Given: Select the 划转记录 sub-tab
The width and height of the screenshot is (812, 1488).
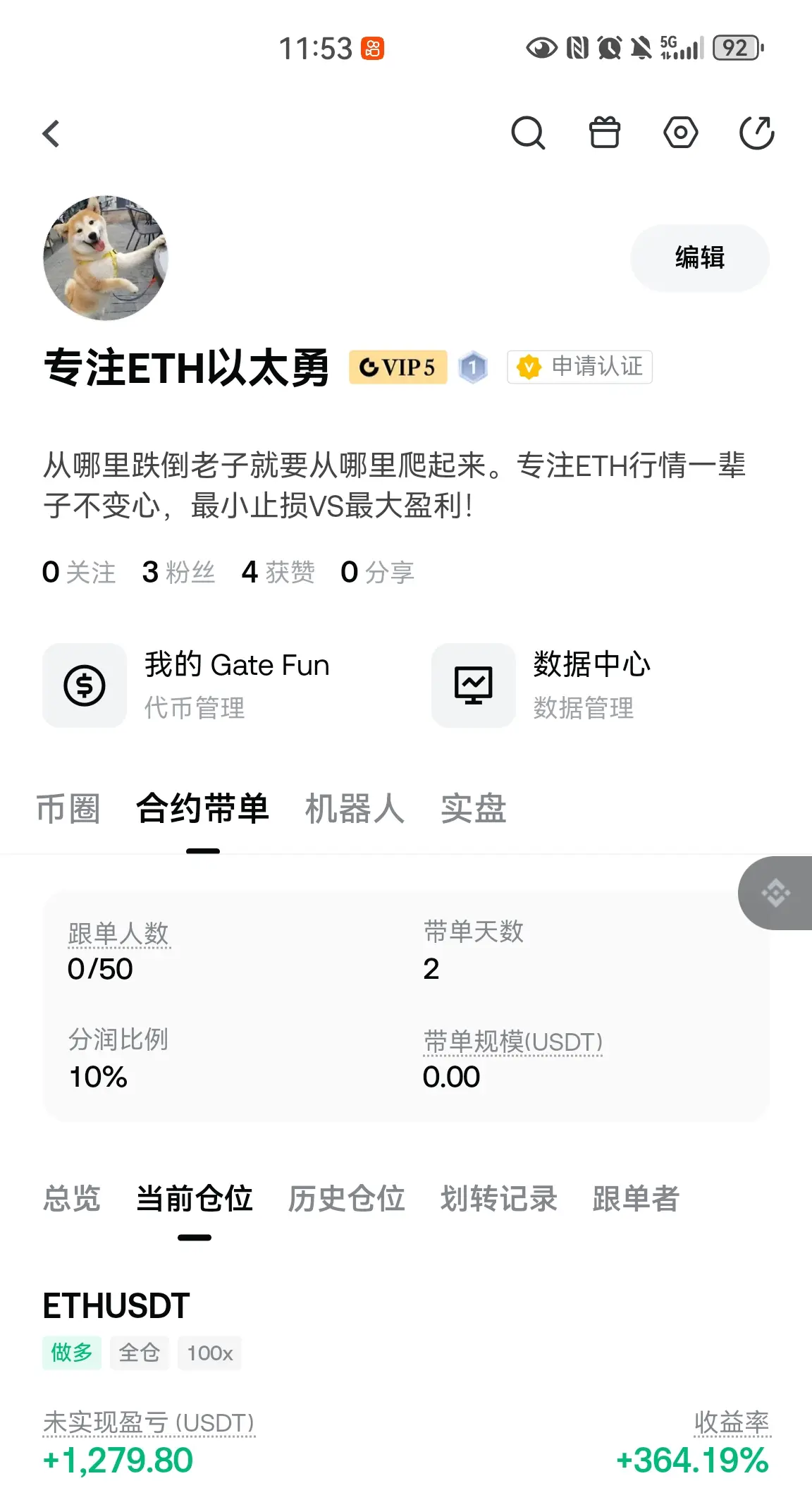Looking at the screenshot, I should coord(498,1198).
